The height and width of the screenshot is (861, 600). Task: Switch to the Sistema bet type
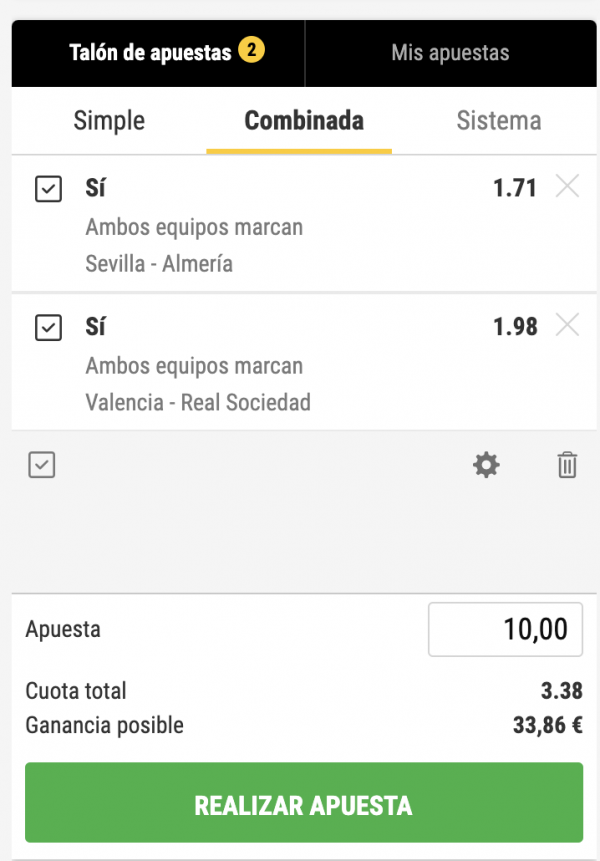(x=499, y=122)
